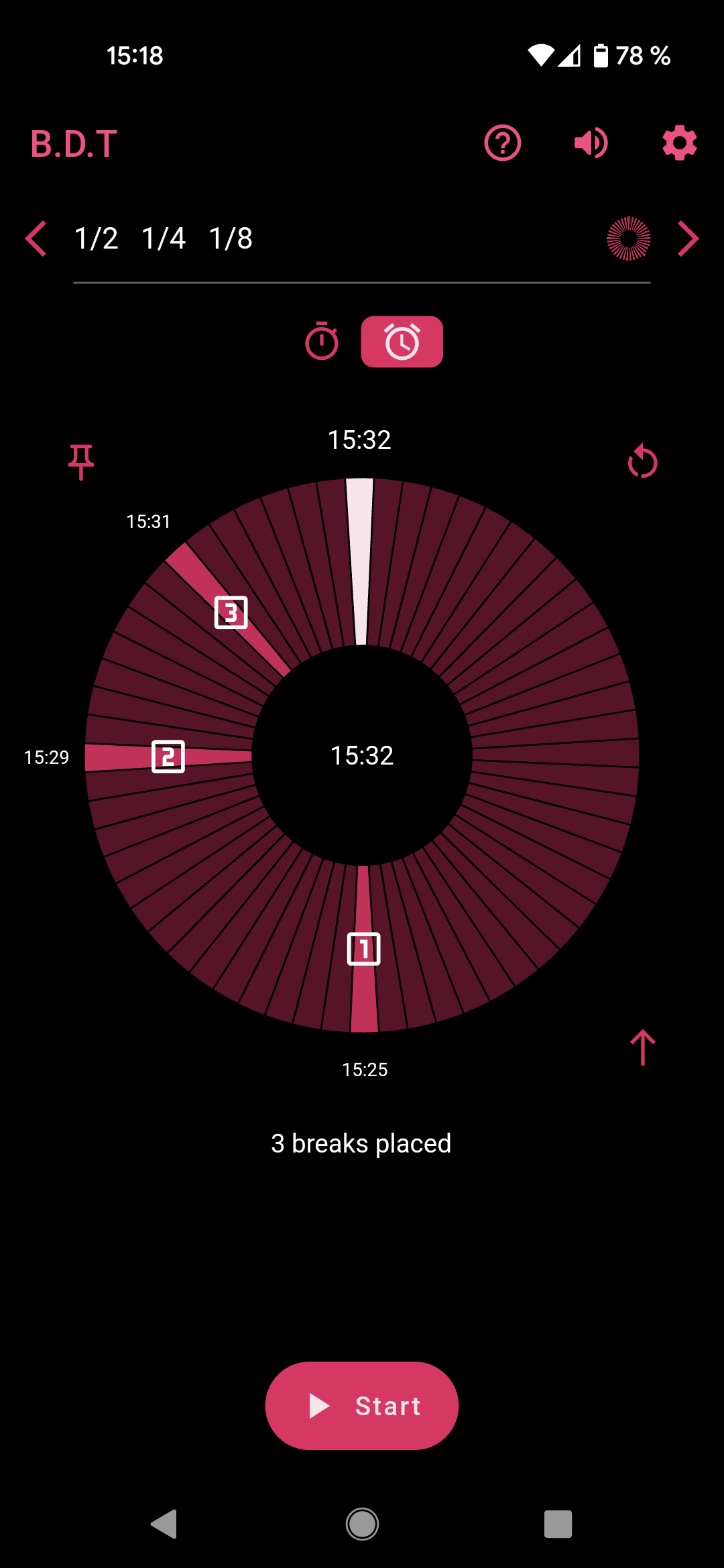Select break marker 3 on dial
The image size is (724, 1568).
(x=231, y=612)
